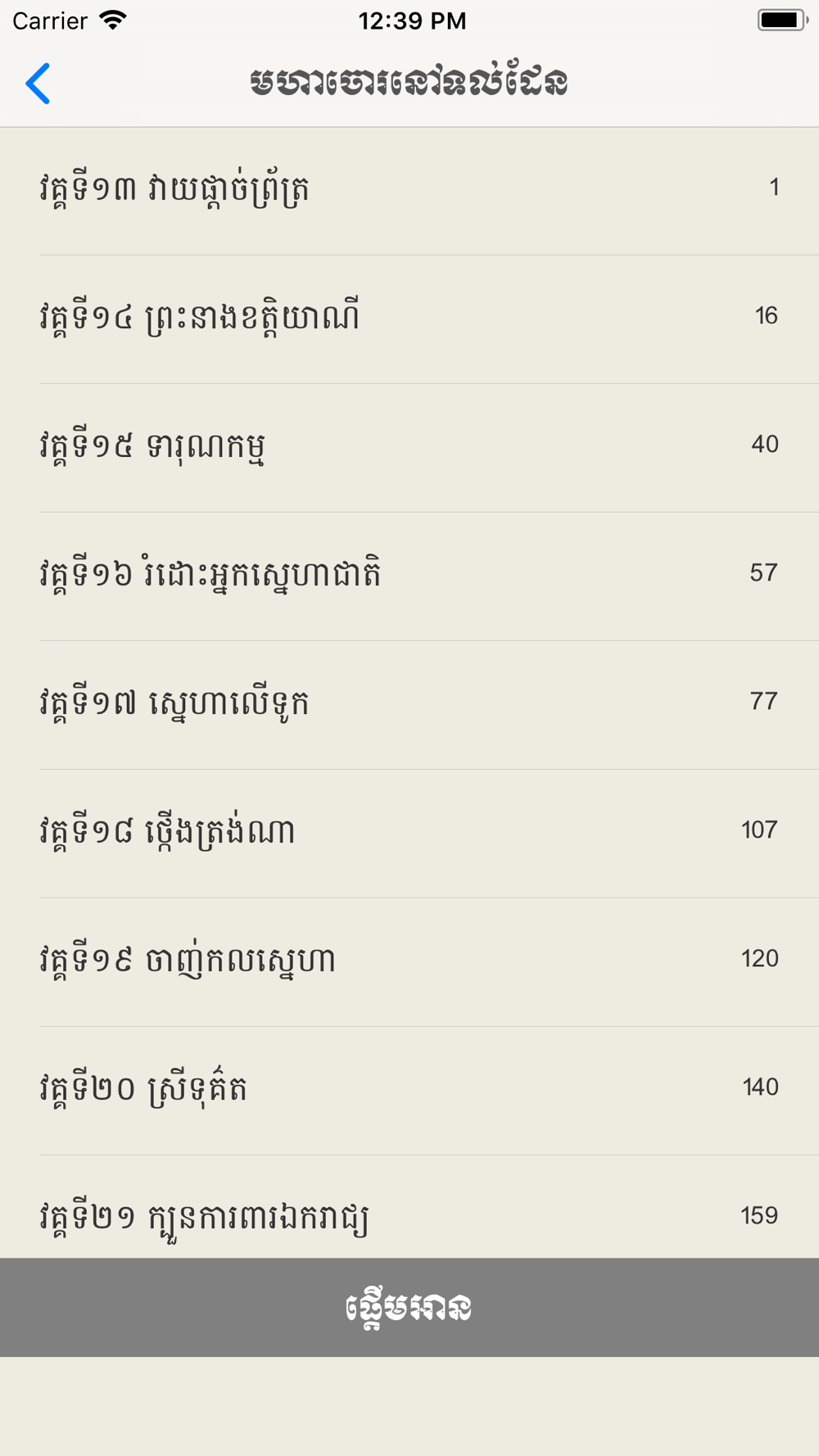Open chapter 13 starting at page 1
The height and width of the screenshot is (1456, 819).
[409, 191]
